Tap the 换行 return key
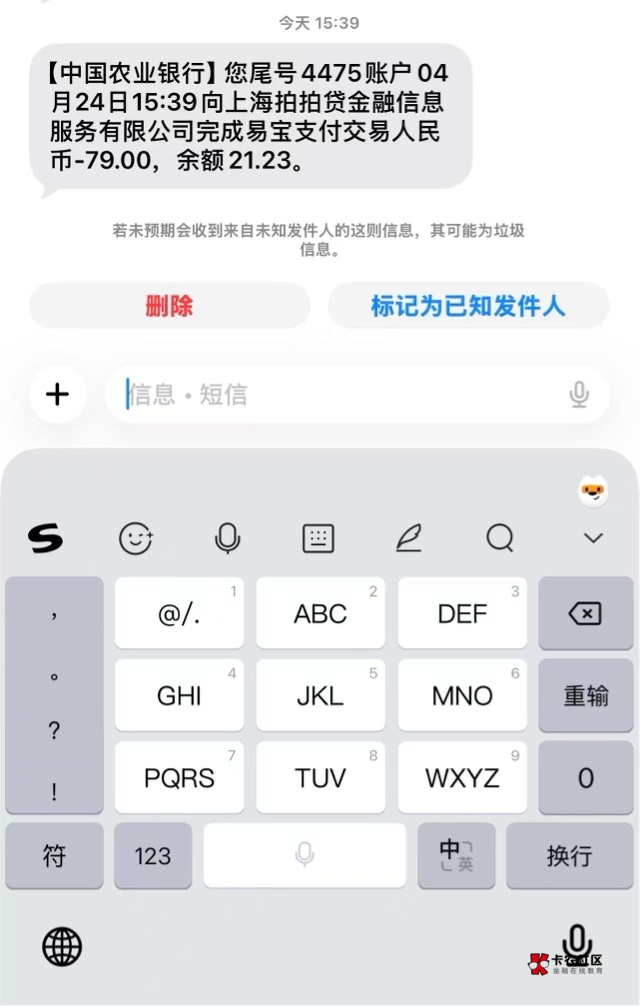 pos(569,856)
